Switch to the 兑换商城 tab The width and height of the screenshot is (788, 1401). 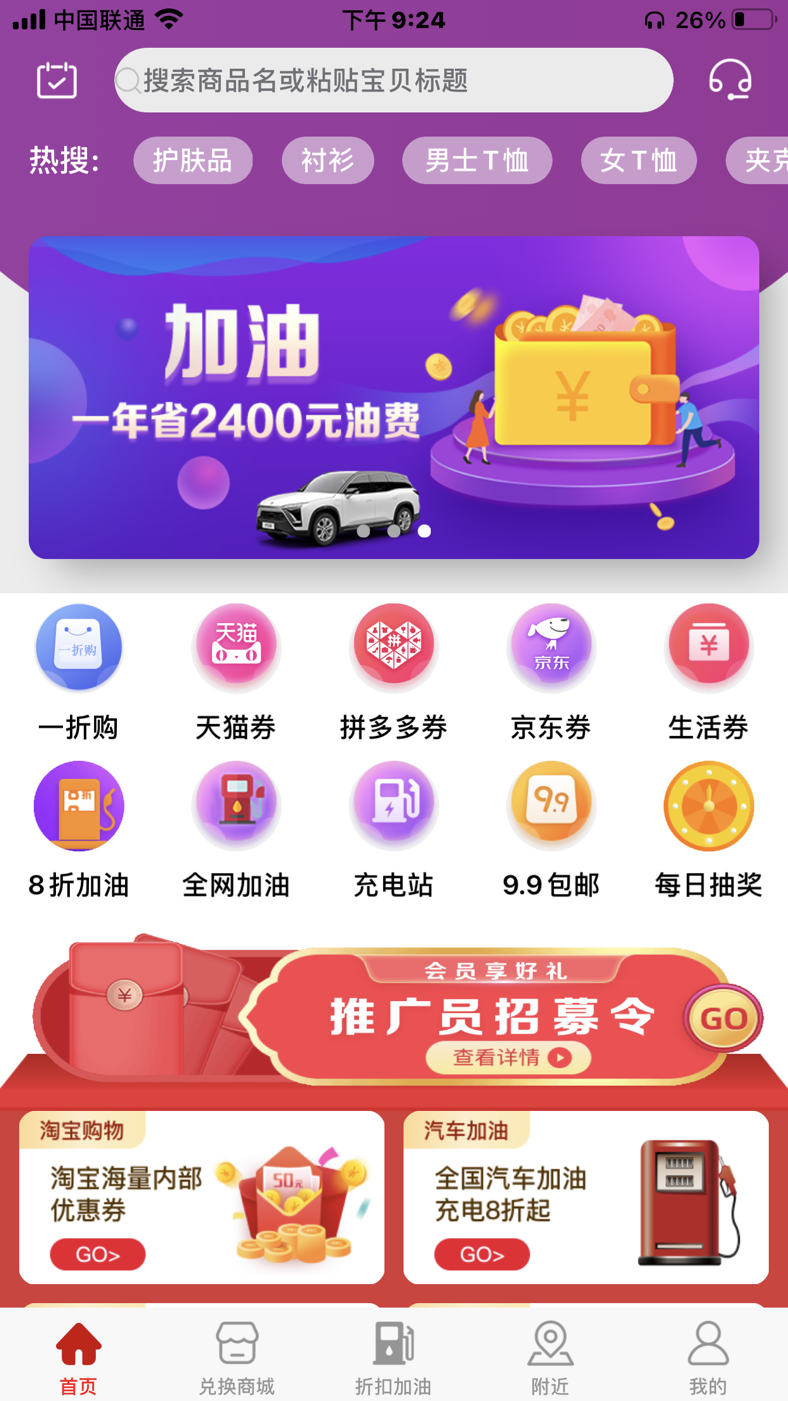click(236, 1358)
